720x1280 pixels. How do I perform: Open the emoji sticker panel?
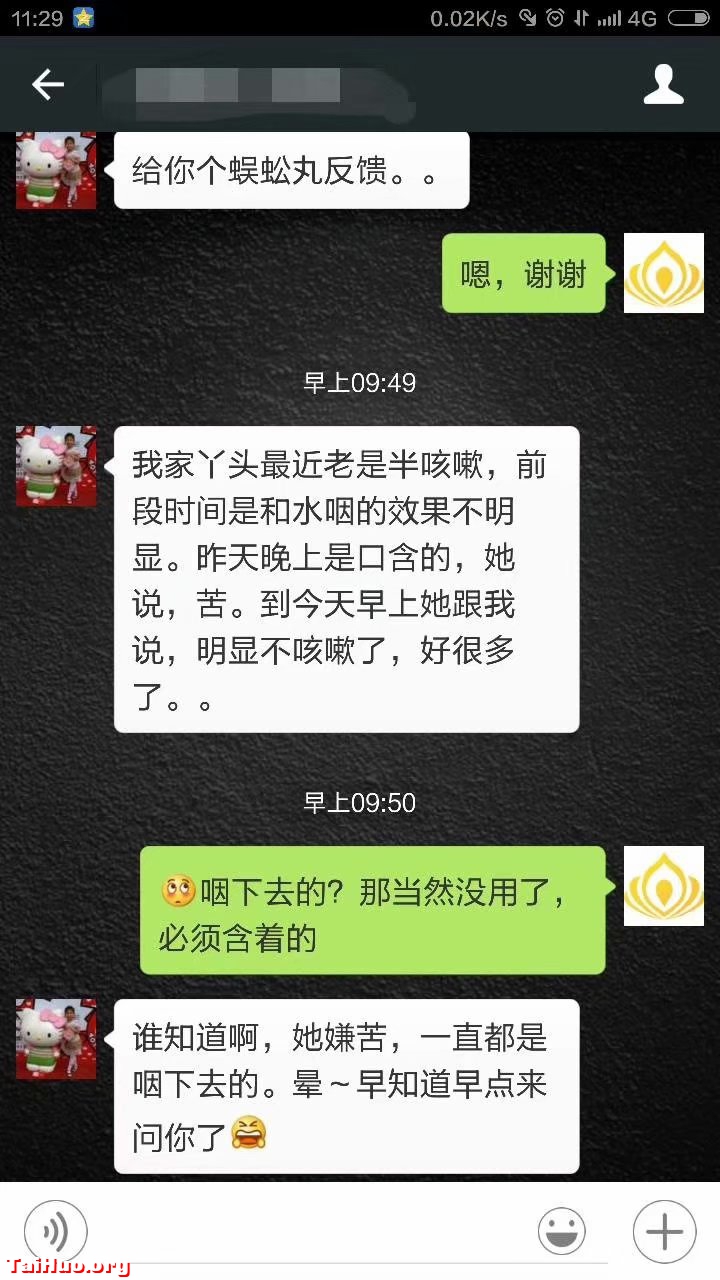[x=562, y=1231]
